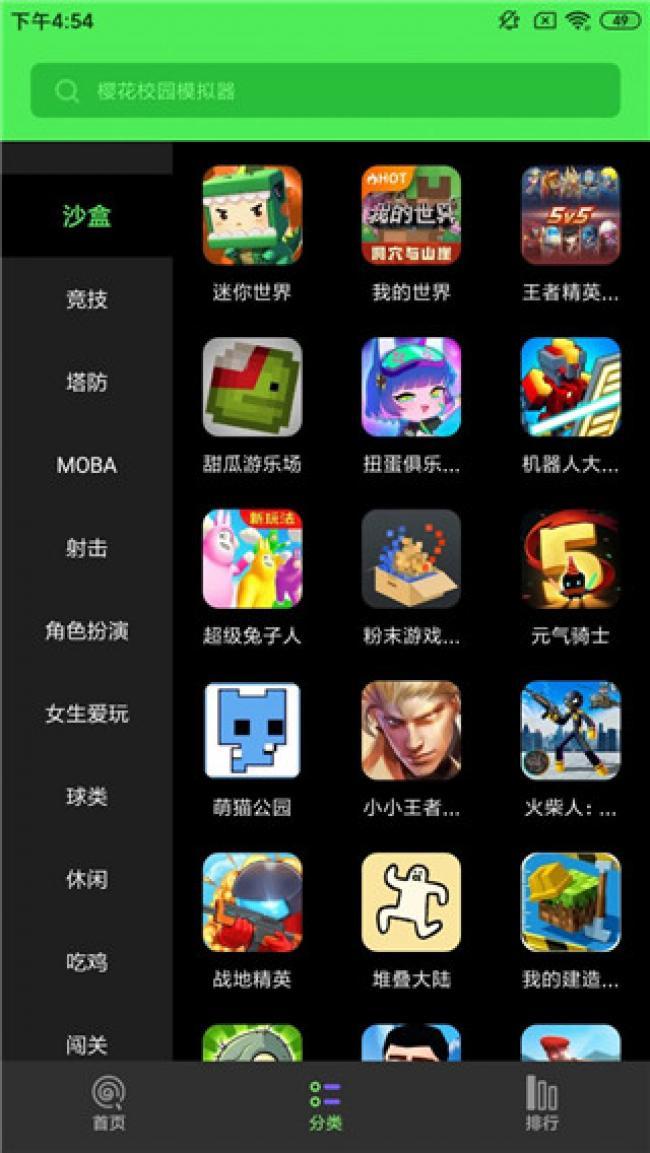Select the 球类 category
650x1153 pixels.
pos(87,797)
